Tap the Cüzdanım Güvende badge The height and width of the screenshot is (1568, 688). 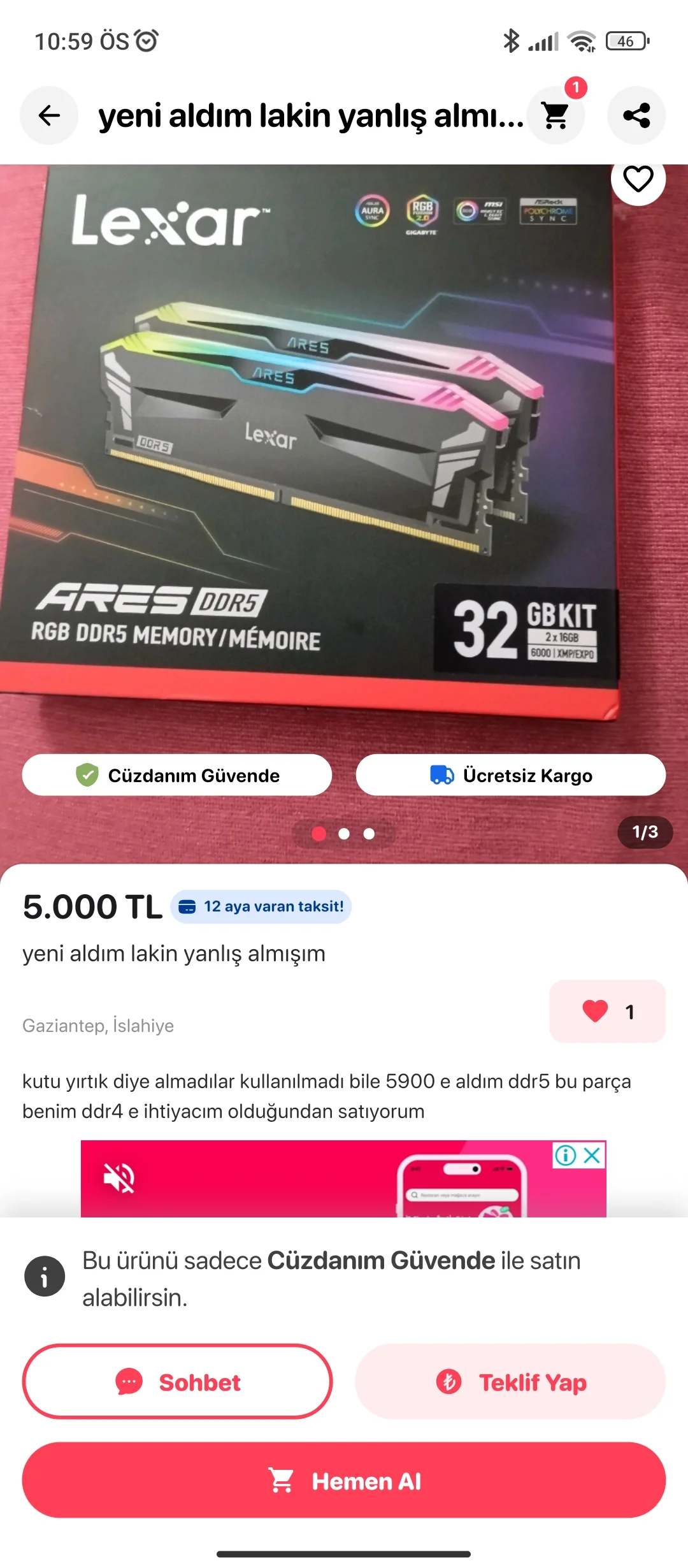(x=177, y=775)
